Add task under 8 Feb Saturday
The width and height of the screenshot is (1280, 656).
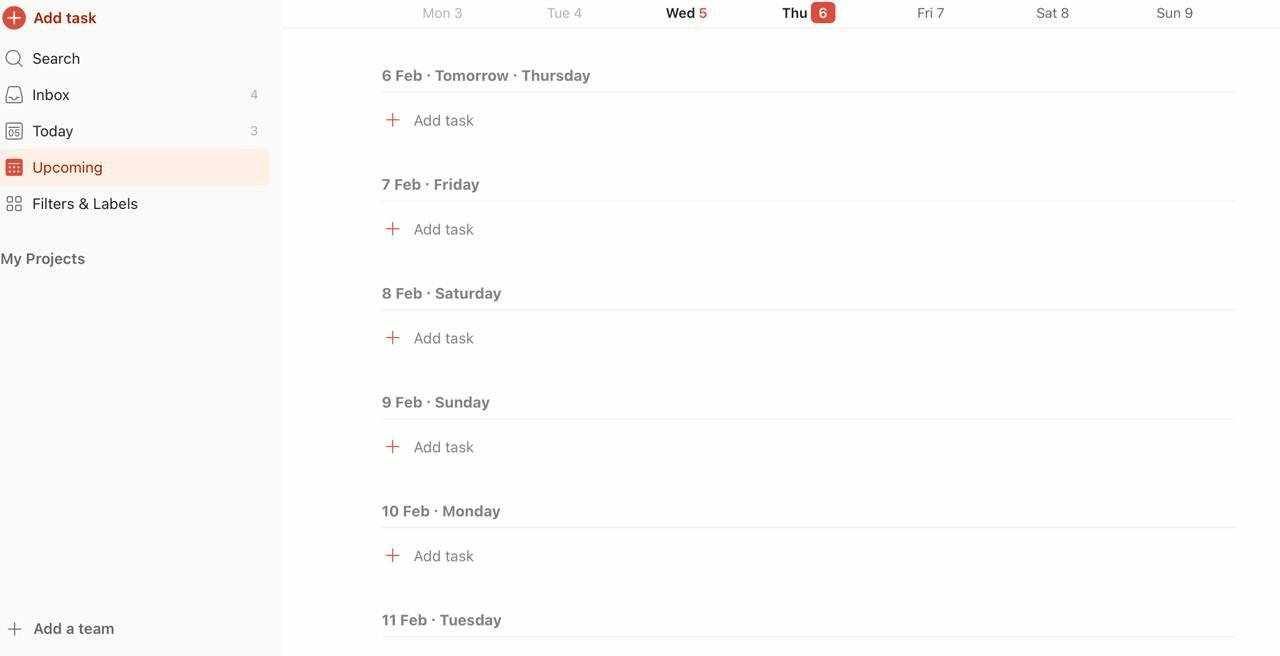tap(443, 338)
